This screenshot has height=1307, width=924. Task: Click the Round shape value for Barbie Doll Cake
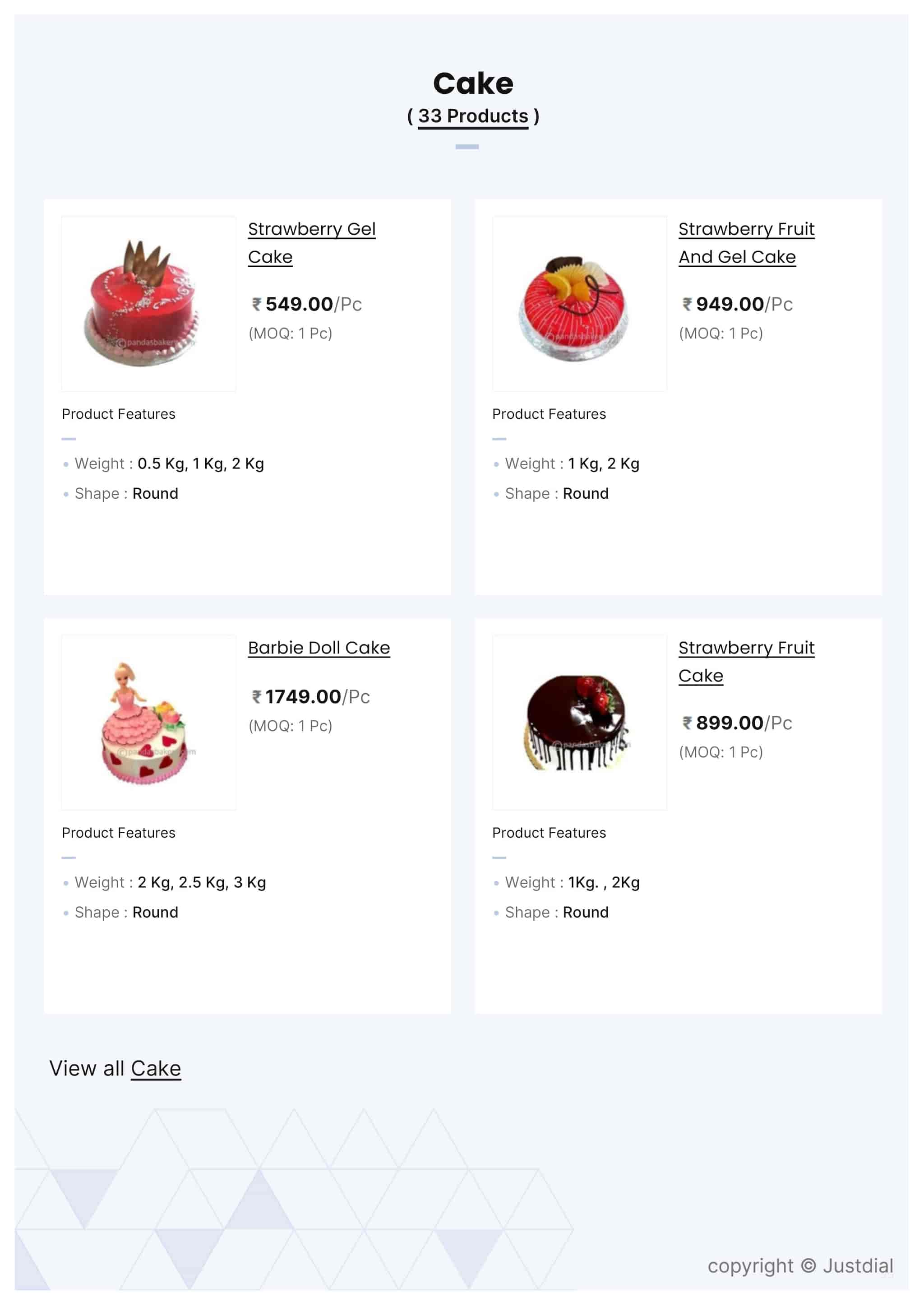coord(155,912)
